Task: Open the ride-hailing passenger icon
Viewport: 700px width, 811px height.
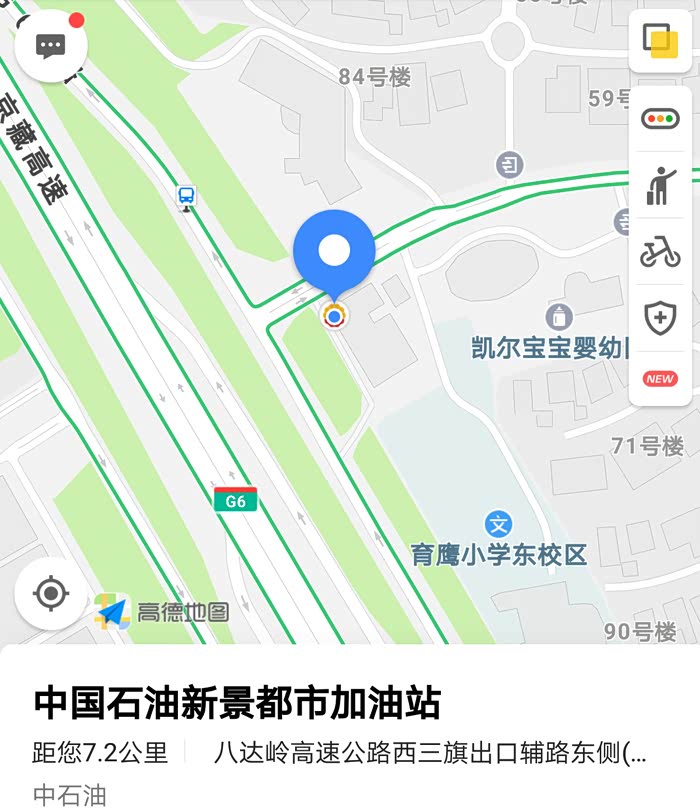Action: (660, 186)
